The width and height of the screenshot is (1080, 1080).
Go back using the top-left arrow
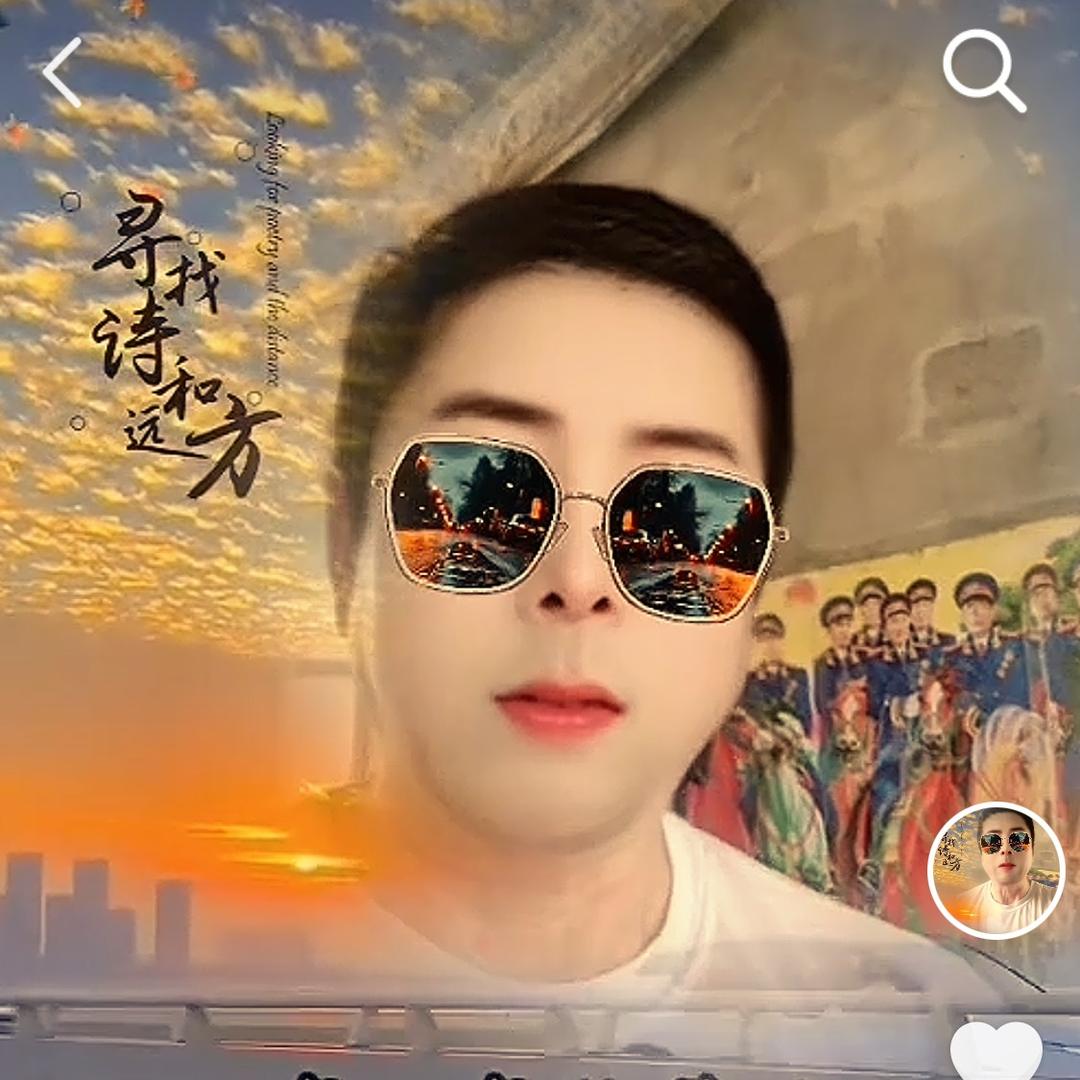[x=63, y=72]
